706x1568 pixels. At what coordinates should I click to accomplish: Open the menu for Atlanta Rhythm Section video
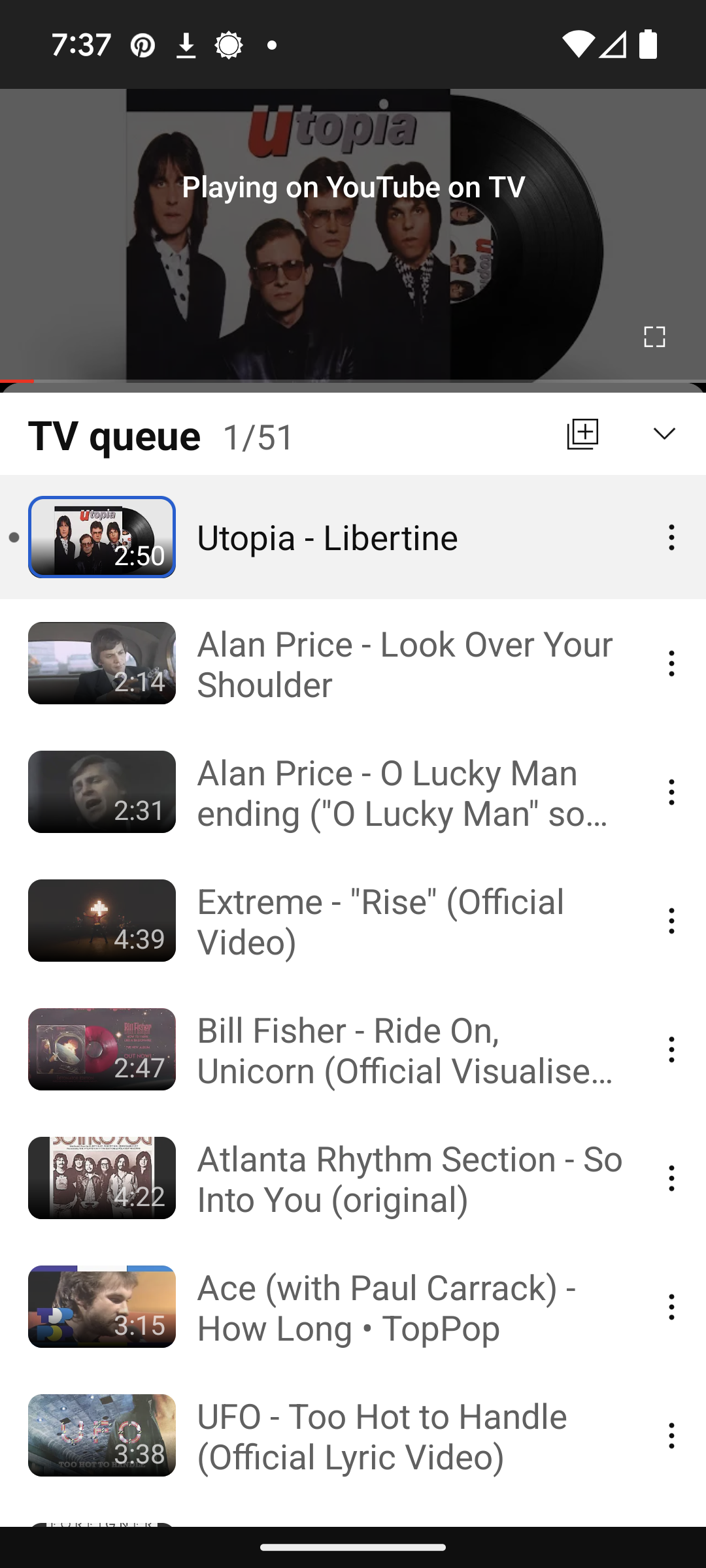point(672,1177)
